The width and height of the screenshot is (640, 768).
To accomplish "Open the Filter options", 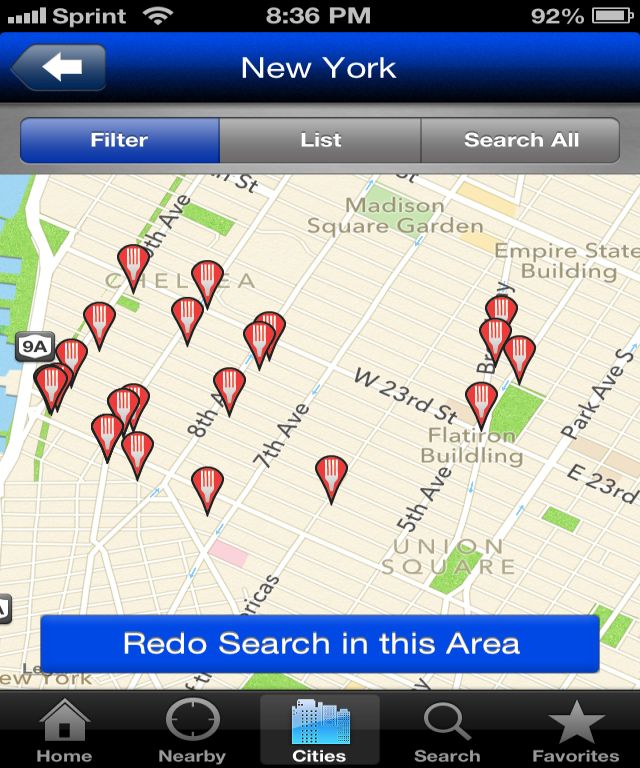I will pos(119,140).
